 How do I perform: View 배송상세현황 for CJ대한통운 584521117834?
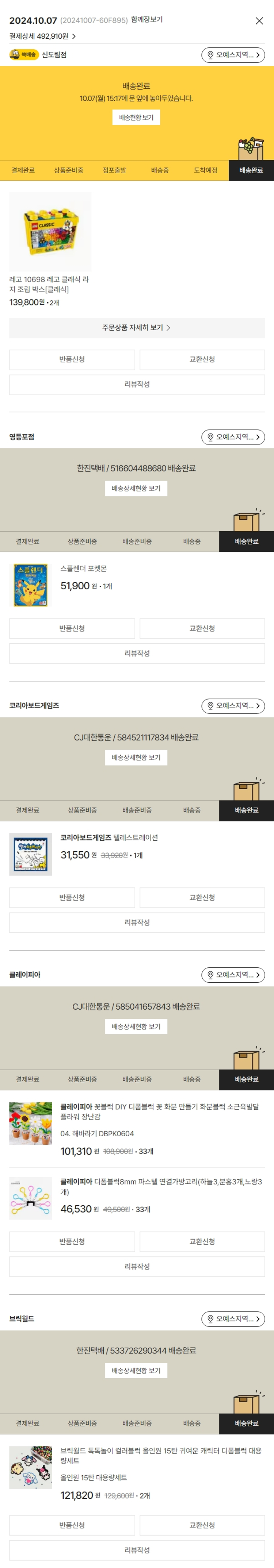(x=136, y=757)
